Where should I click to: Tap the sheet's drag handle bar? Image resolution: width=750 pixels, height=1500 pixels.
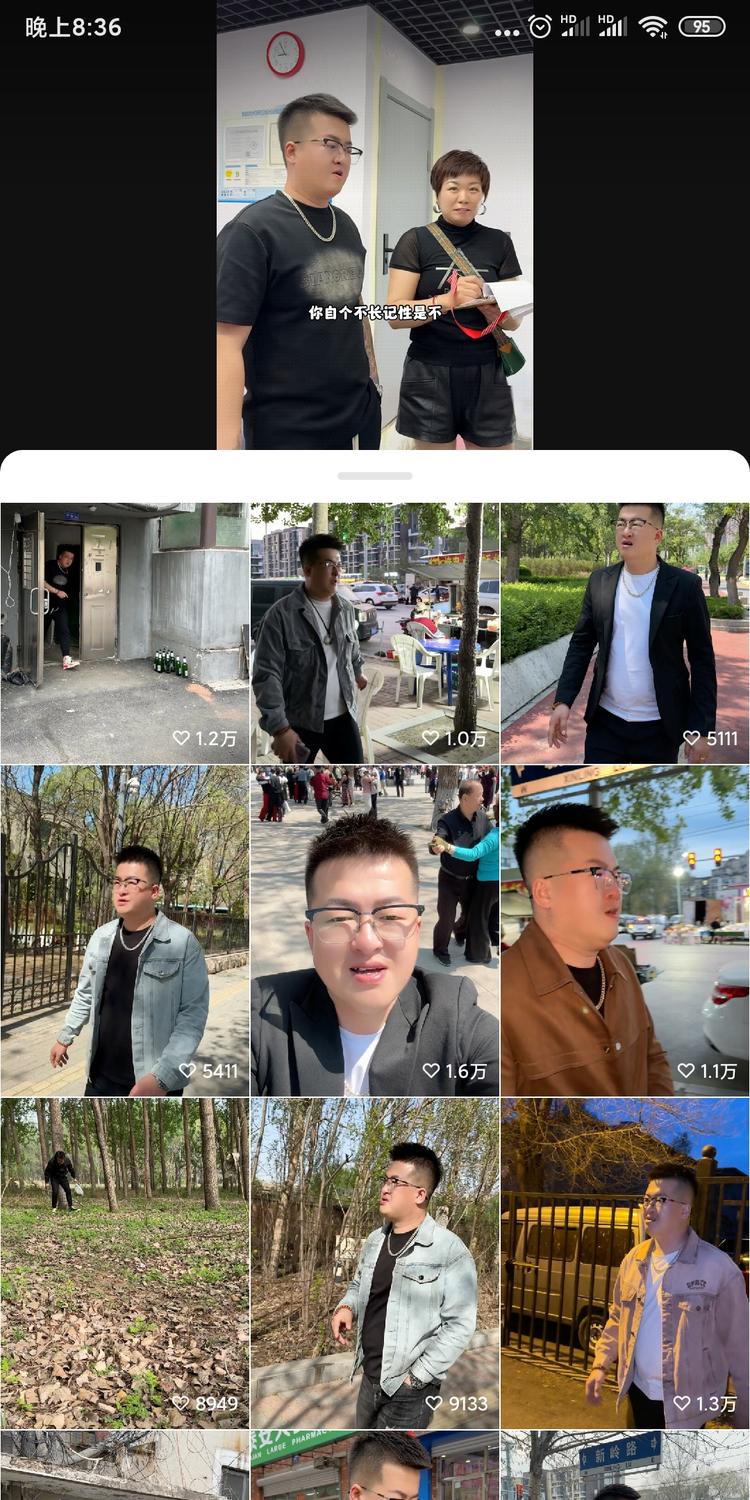[x=375, y=476]
